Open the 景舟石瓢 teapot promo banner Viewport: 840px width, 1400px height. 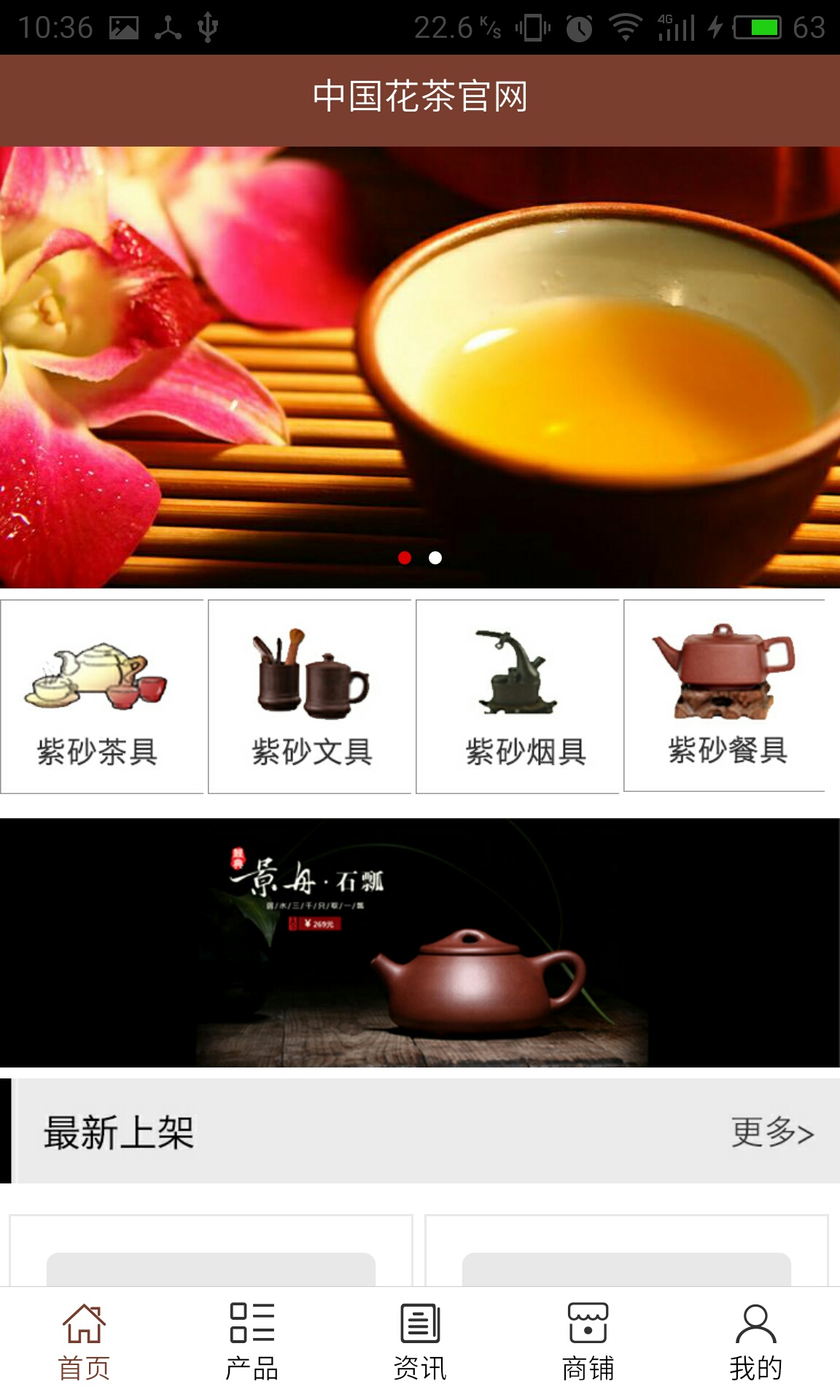(x=420, y=943)
